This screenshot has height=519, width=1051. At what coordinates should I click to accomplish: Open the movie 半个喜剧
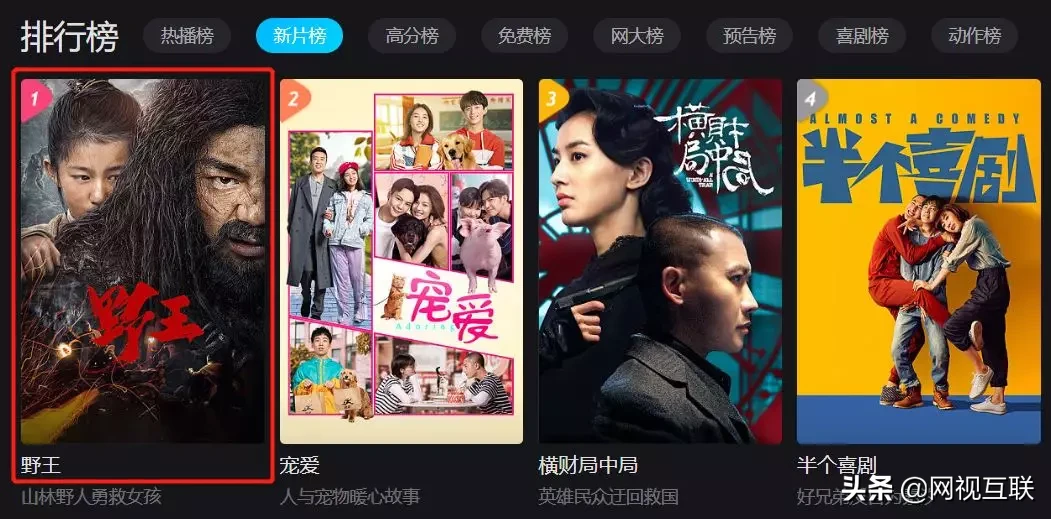[918, 260]
